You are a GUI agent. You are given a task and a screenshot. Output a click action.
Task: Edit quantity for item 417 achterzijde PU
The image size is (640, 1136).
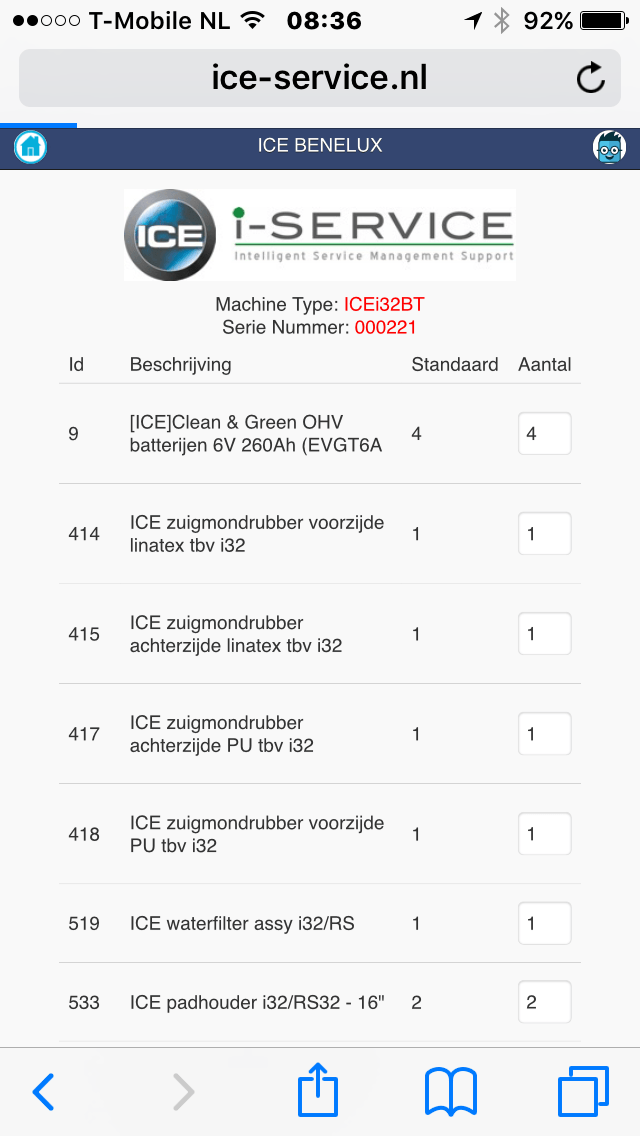(x=544, y=733)
